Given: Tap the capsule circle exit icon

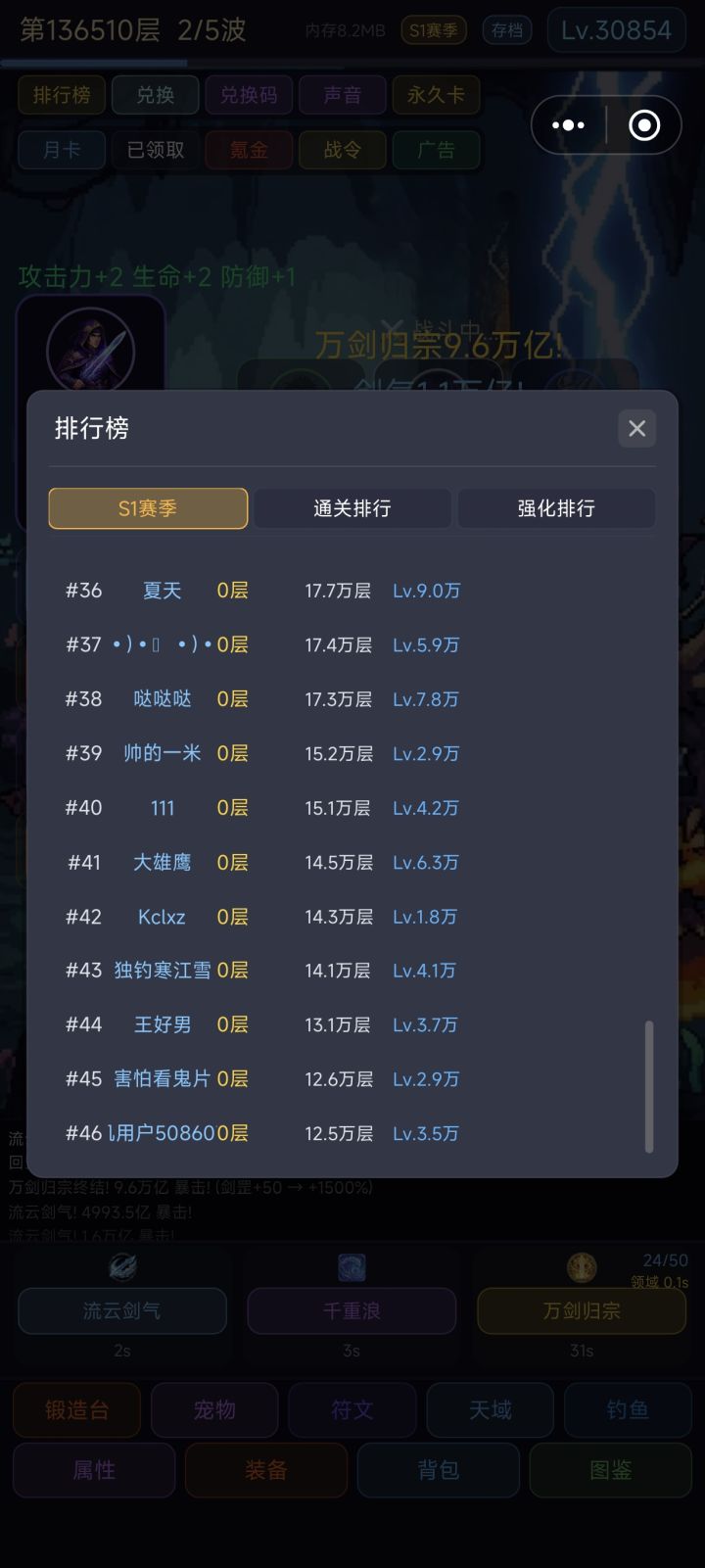Looking at the screenshot, I should click(x=643, y=125).
